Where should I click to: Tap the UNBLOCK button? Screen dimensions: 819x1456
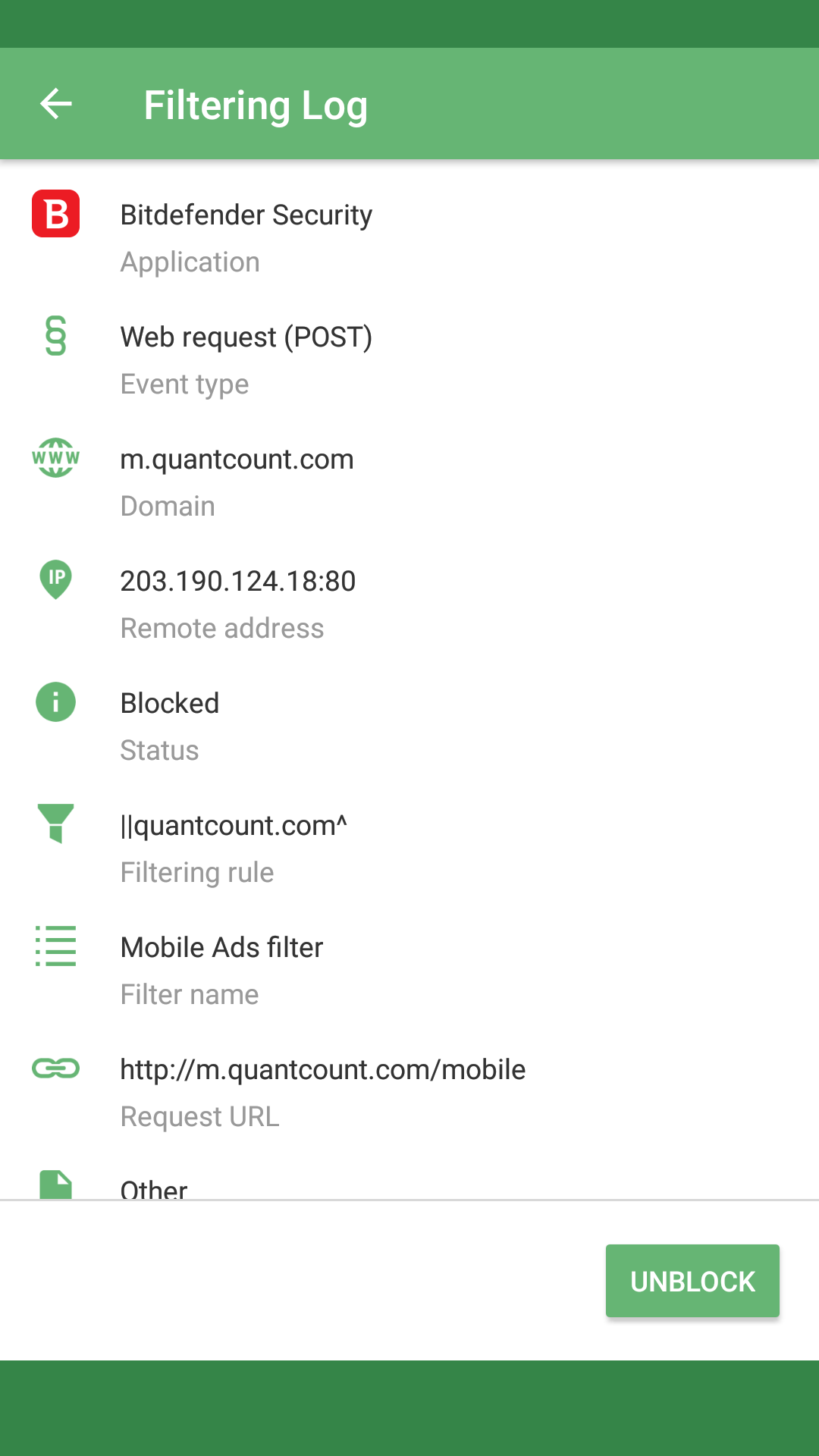pyautogui.click(x=692, y=1281)
